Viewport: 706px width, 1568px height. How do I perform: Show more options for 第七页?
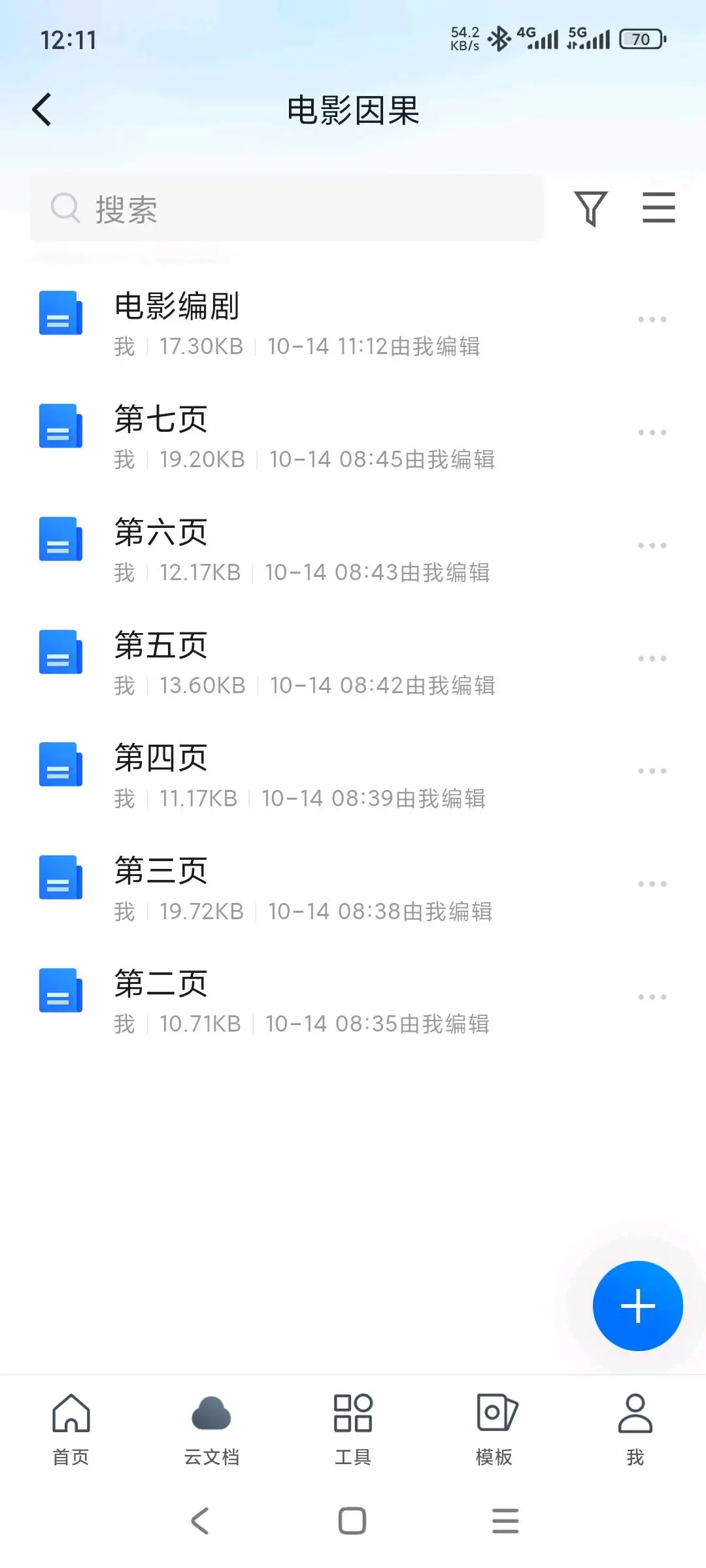[x=652, y=433]
